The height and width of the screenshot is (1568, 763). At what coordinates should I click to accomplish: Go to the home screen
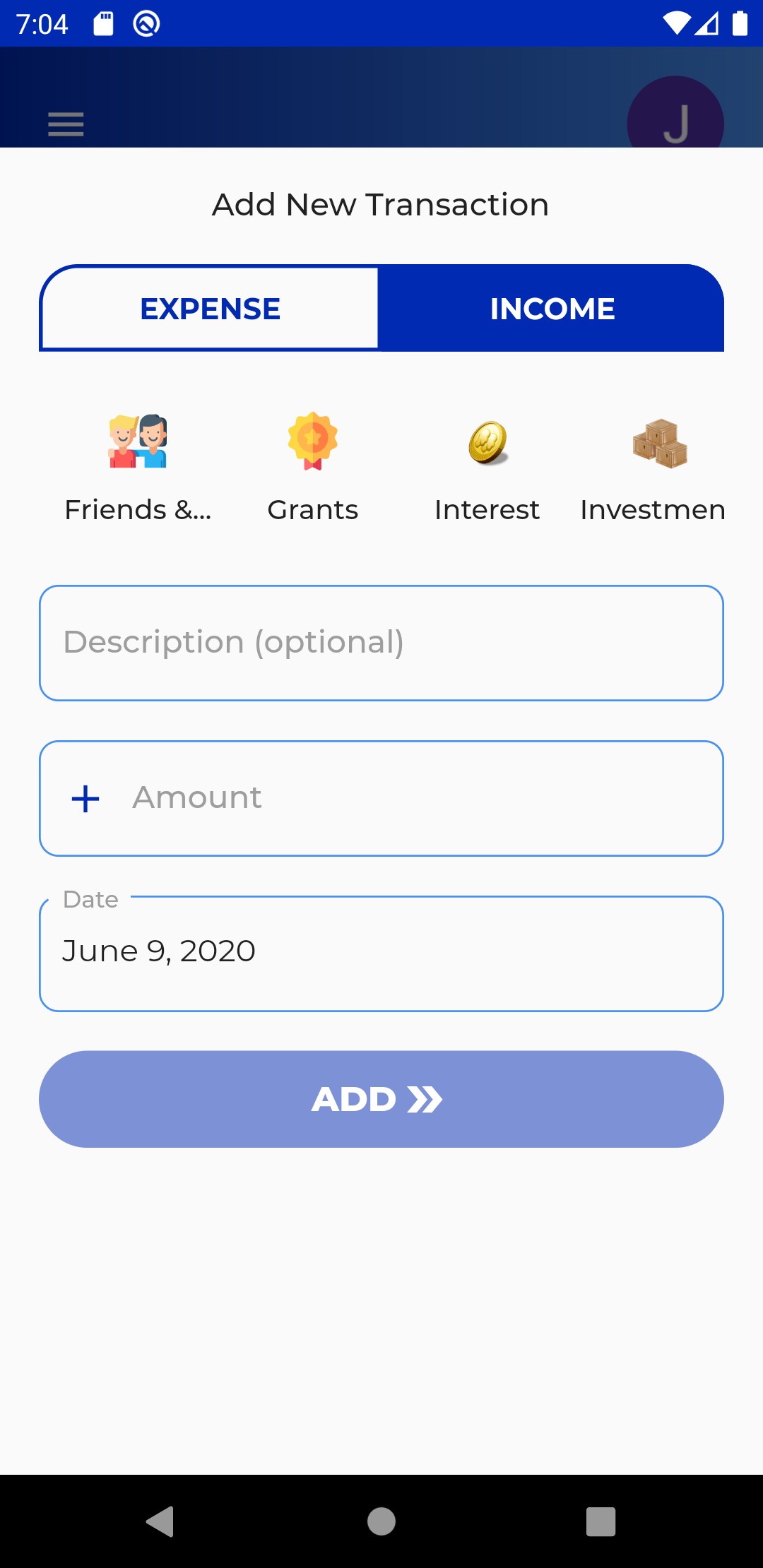[381, 1521]
